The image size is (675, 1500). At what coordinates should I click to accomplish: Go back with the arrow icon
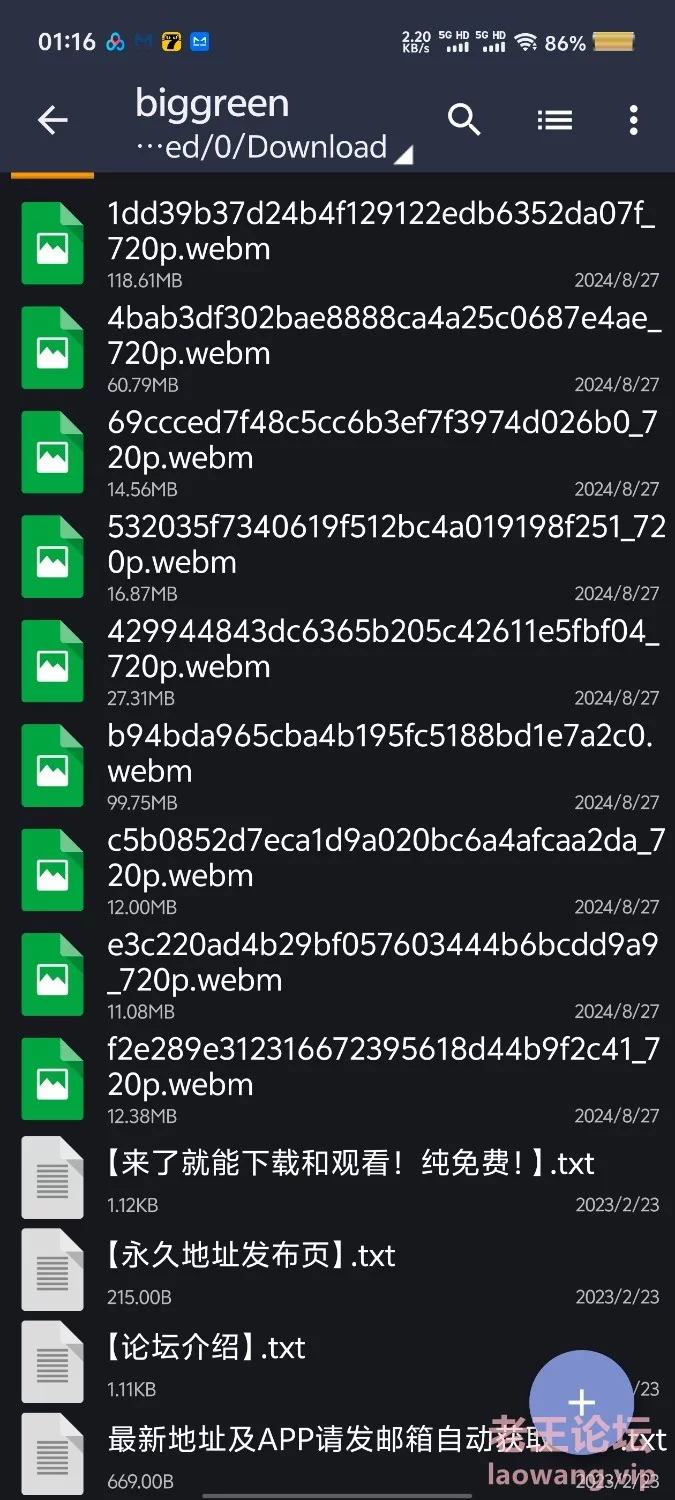pos(52,121)
